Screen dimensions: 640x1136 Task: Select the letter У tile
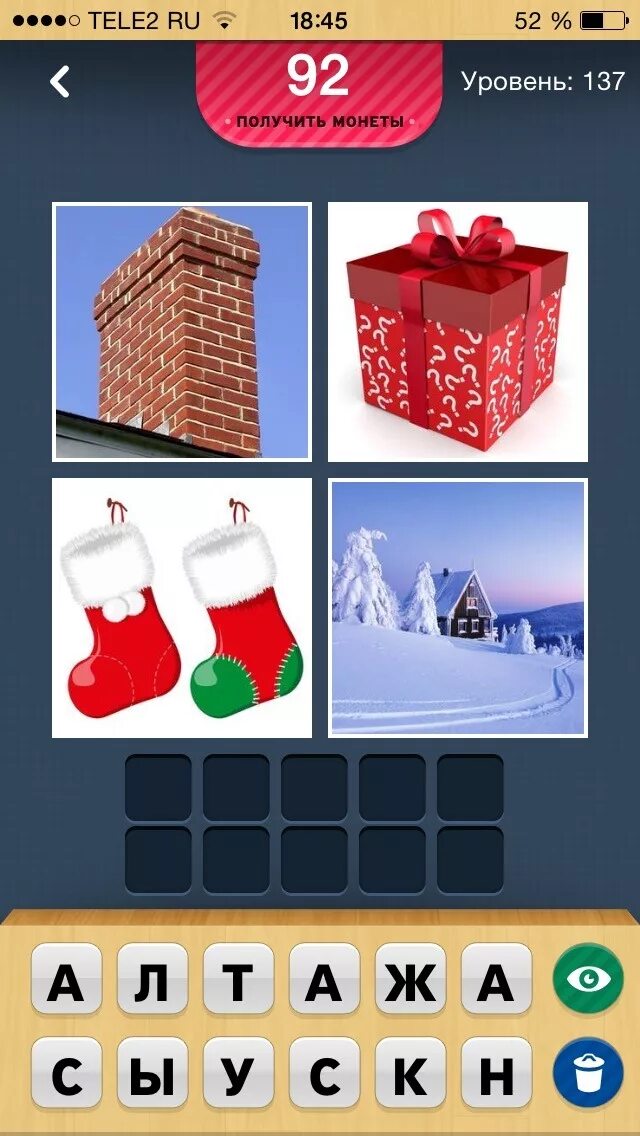coord(238,1073)
